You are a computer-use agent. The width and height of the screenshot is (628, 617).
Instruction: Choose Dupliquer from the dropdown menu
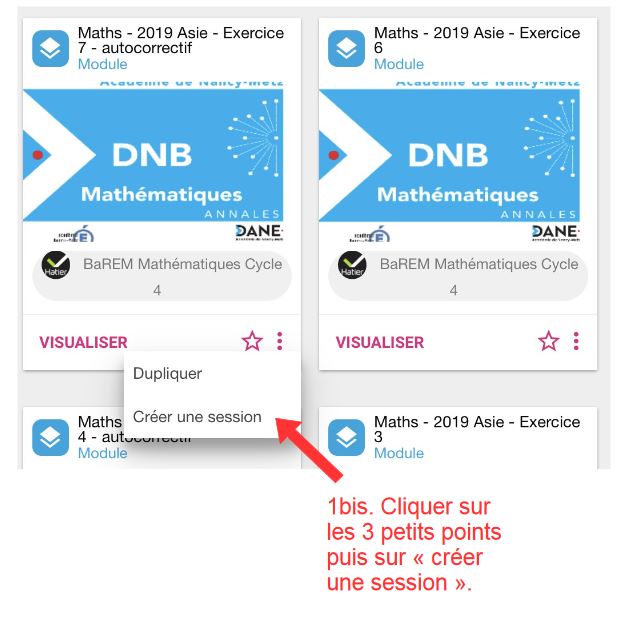(x=168, y=373)
